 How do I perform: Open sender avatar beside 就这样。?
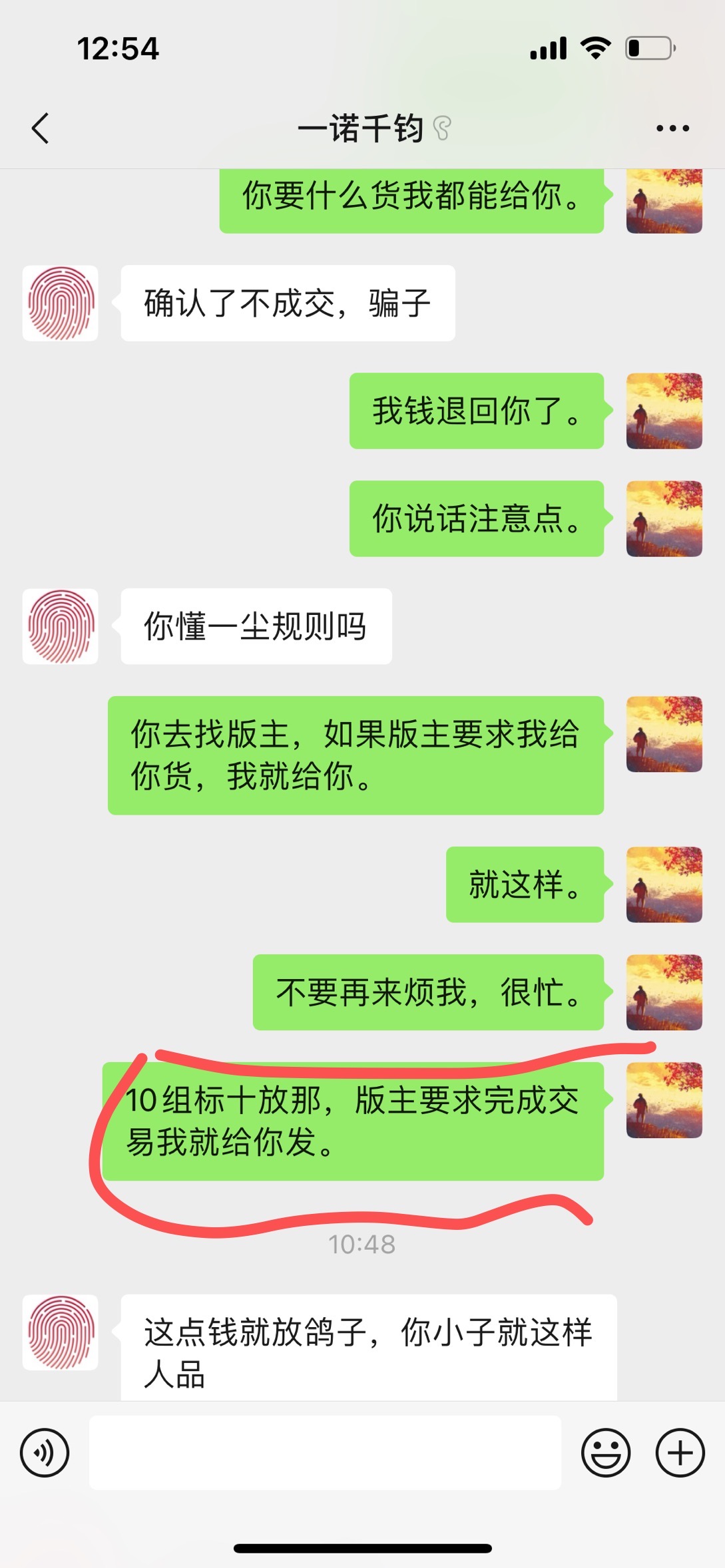click(x=664, y=884)
